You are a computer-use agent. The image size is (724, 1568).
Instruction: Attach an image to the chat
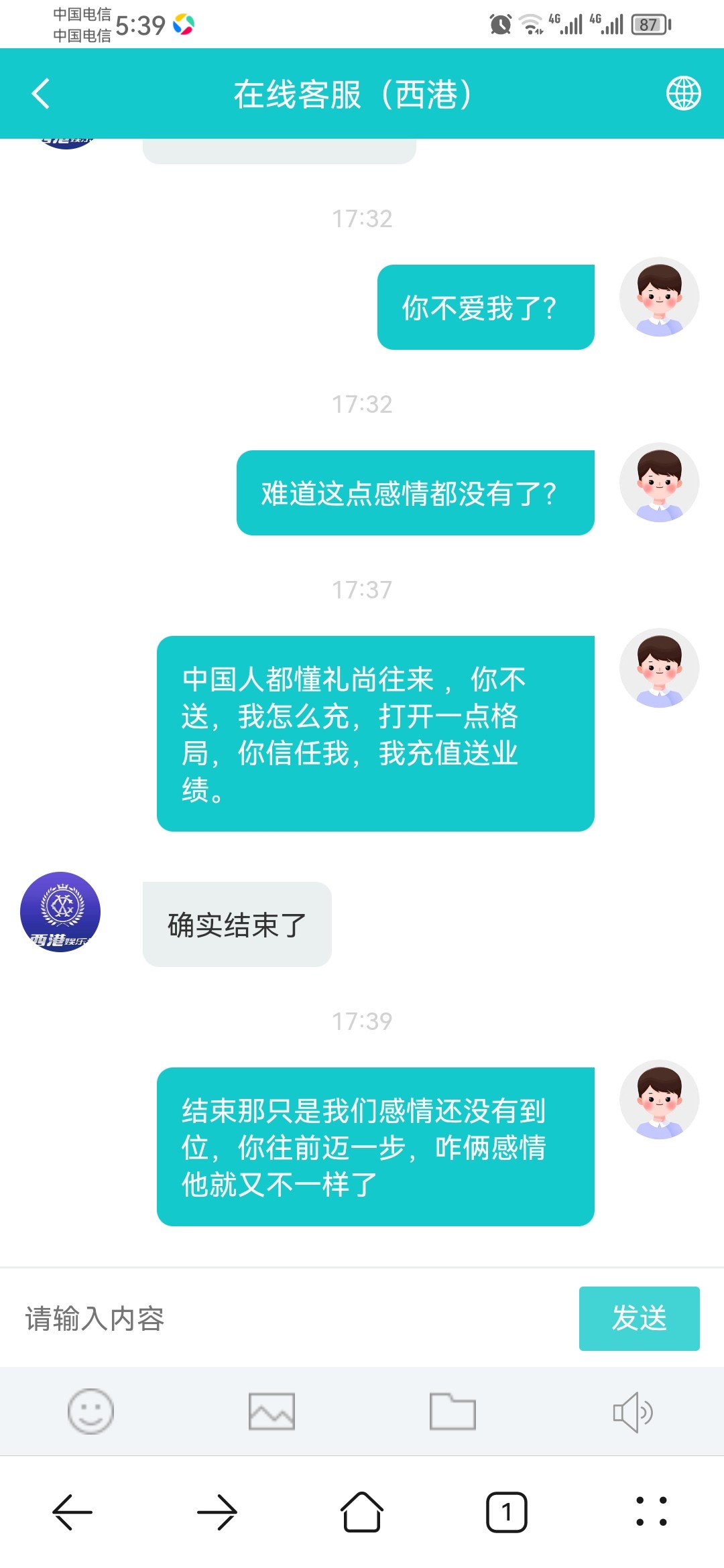271,1411
